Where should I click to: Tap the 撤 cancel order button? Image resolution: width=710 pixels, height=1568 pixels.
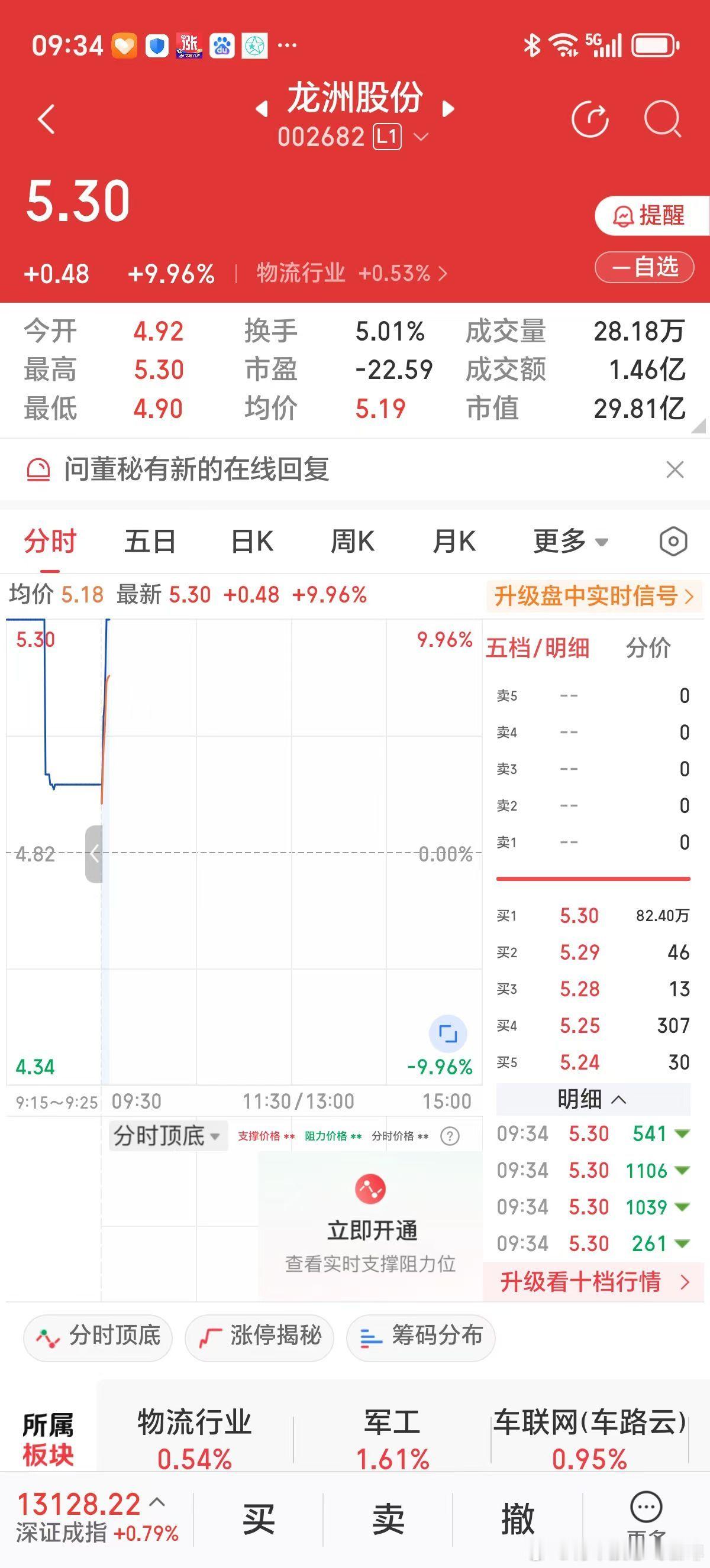(x=518, y=1518)
